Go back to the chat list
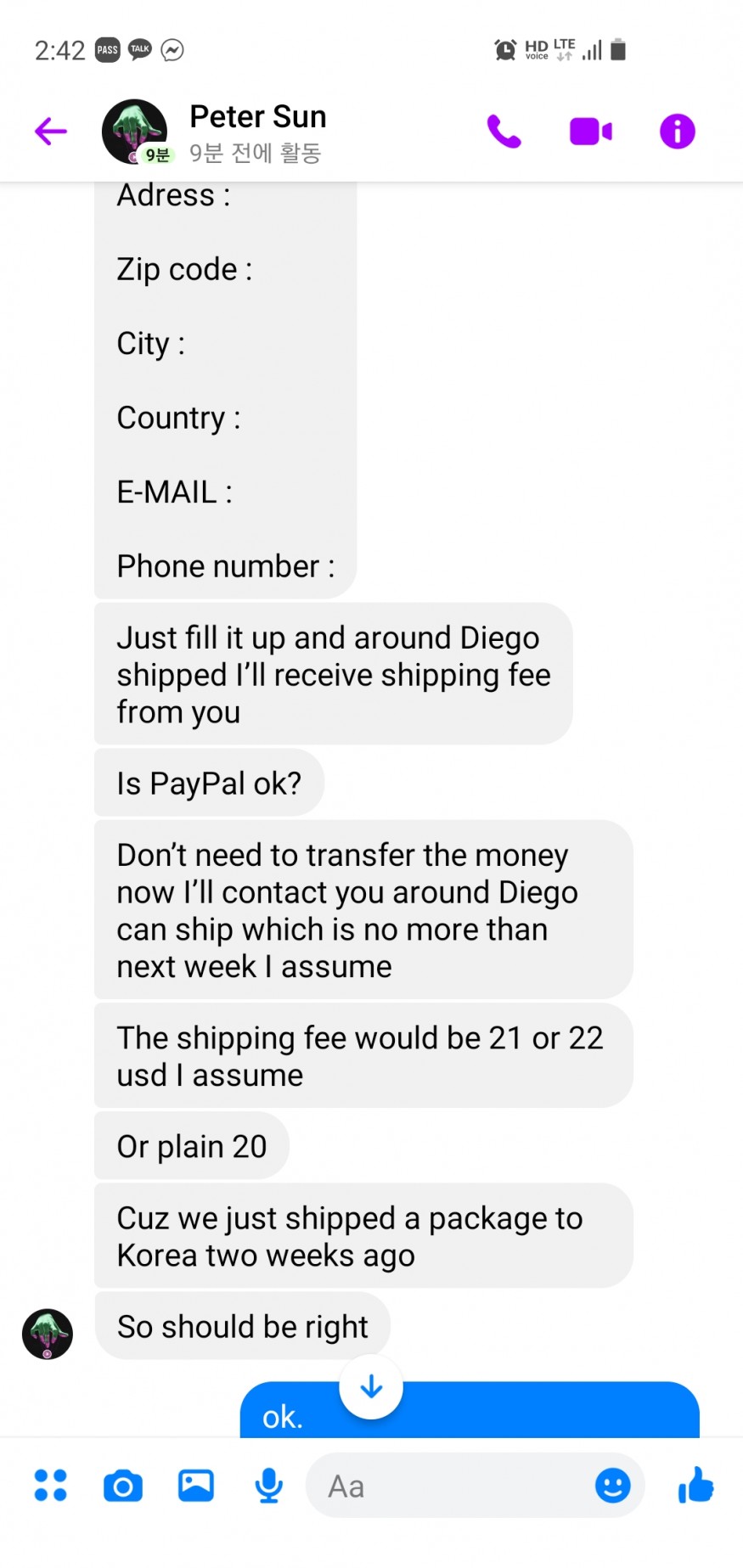Viewport: 743px width, 1568px height. [x=51, y=132]
